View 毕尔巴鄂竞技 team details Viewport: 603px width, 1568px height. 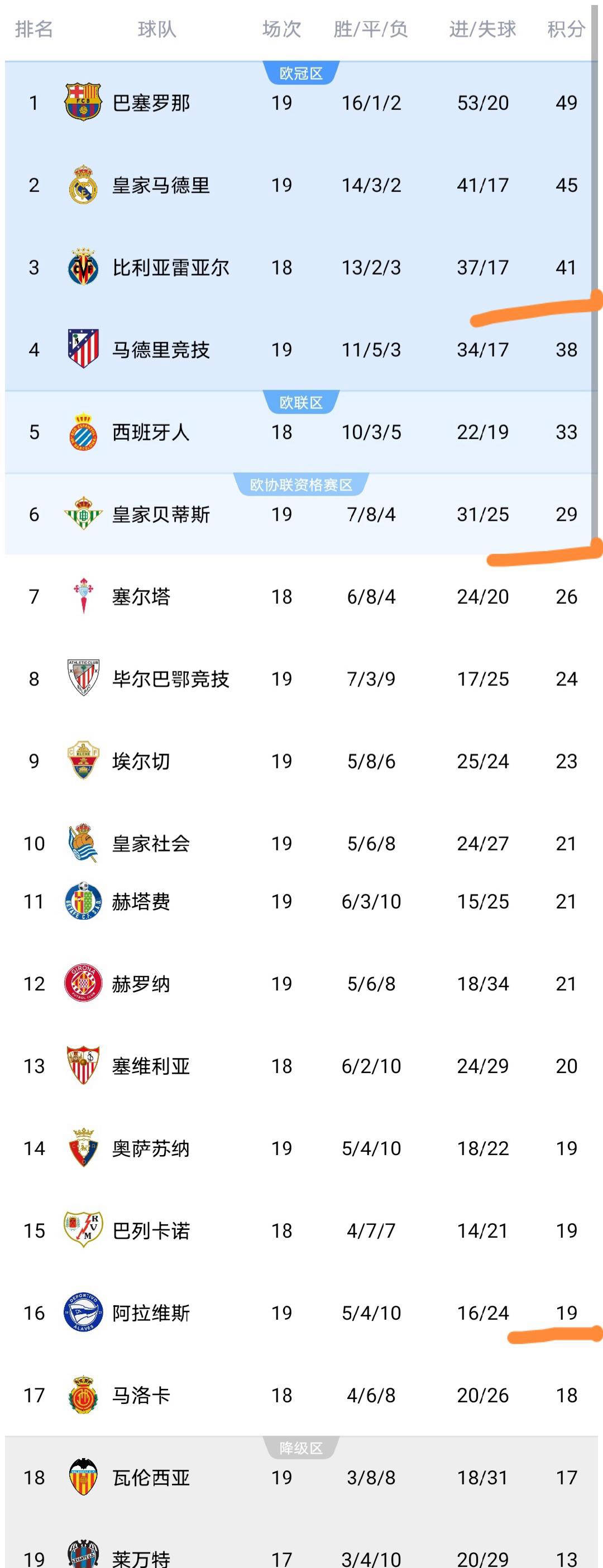click(x=170, y=679)
